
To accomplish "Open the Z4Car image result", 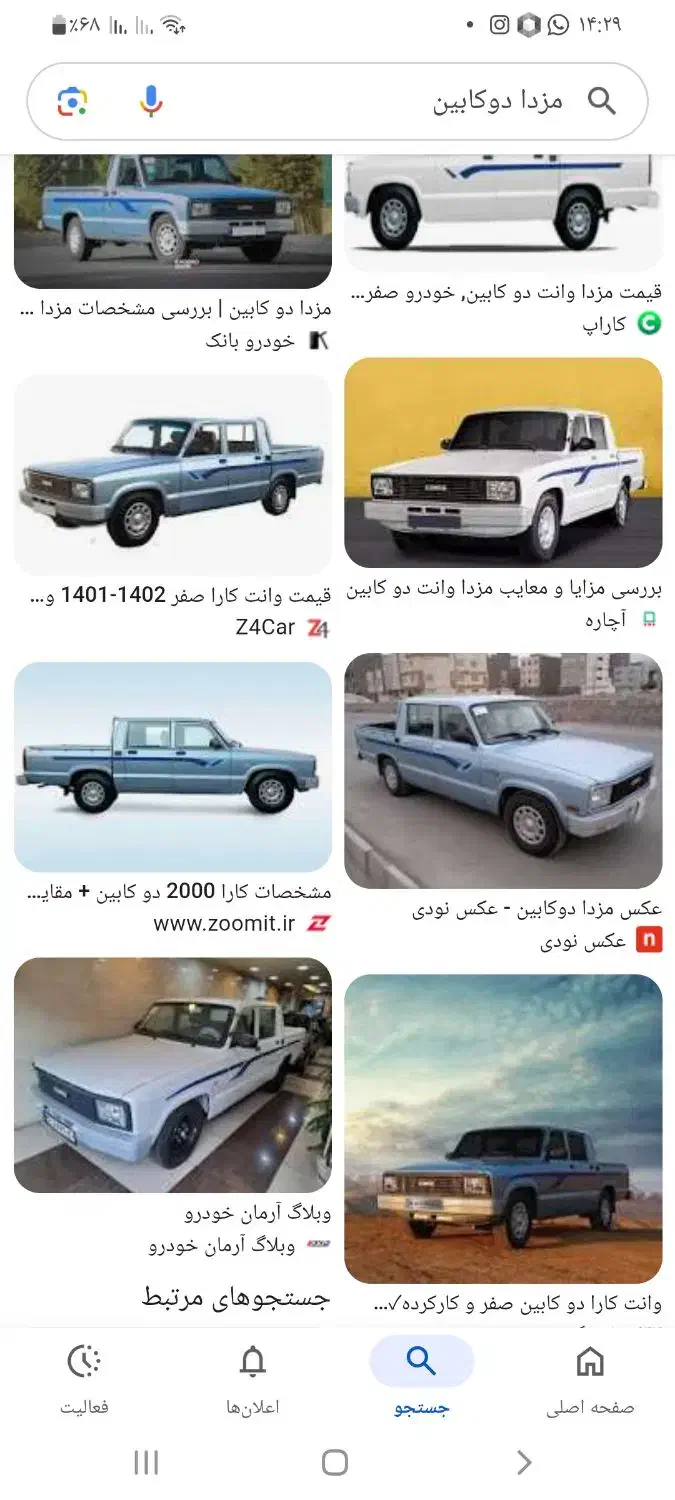I will (172, 475).
